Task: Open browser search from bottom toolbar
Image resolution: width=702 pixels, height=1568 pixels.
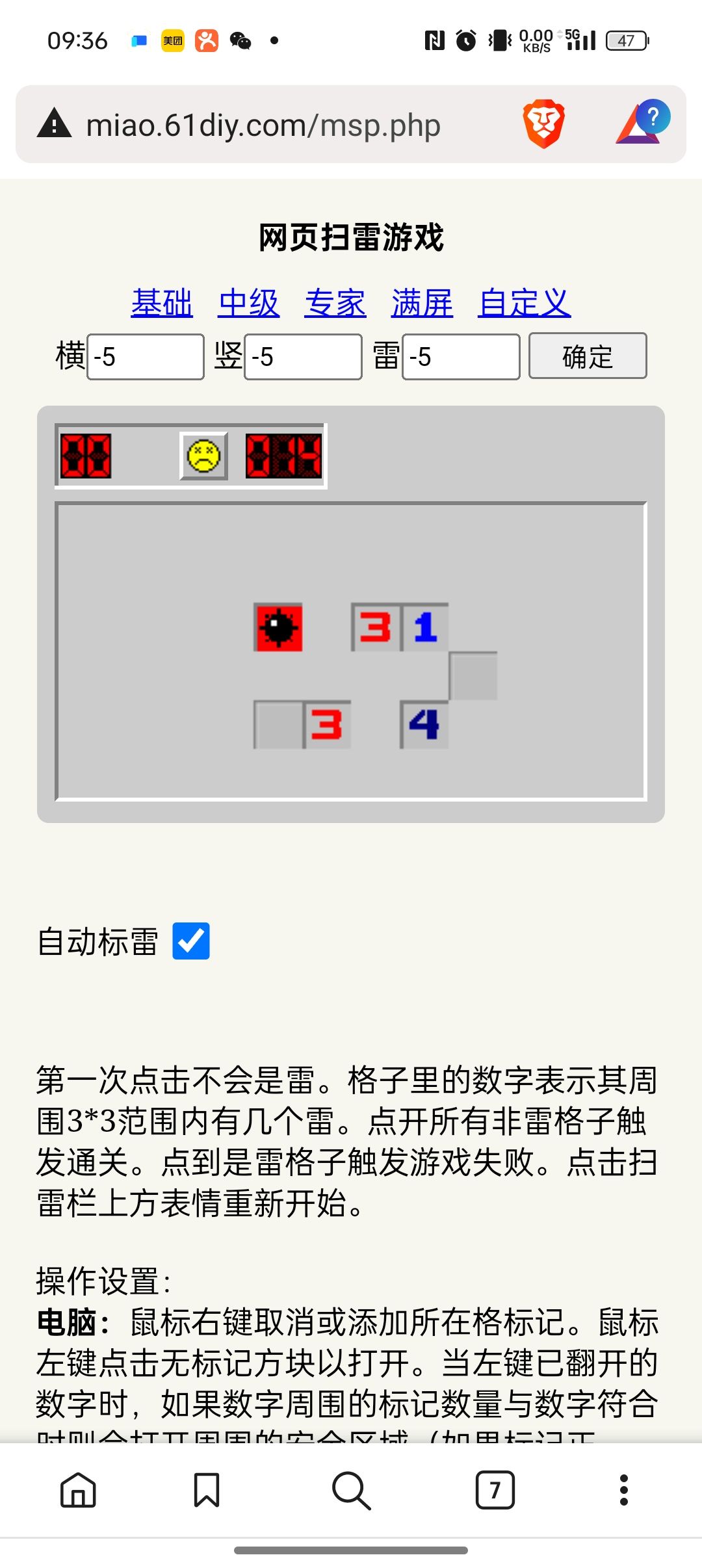Action: pos(351,1489)
